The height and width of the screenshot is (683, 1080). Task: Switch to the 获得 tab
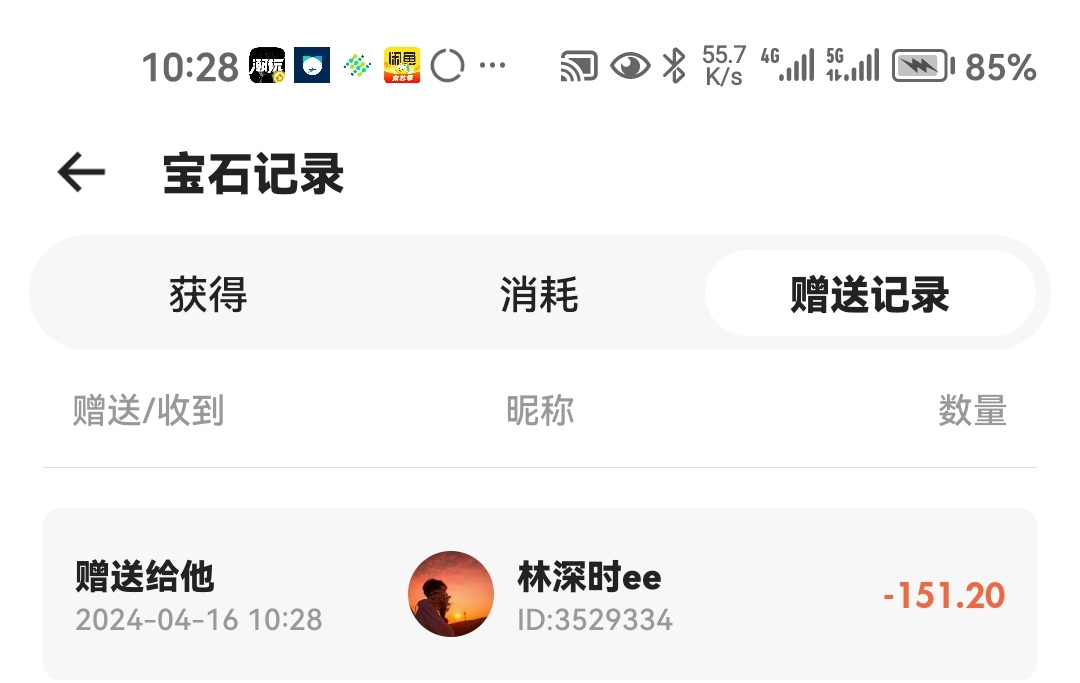[208, 295]
